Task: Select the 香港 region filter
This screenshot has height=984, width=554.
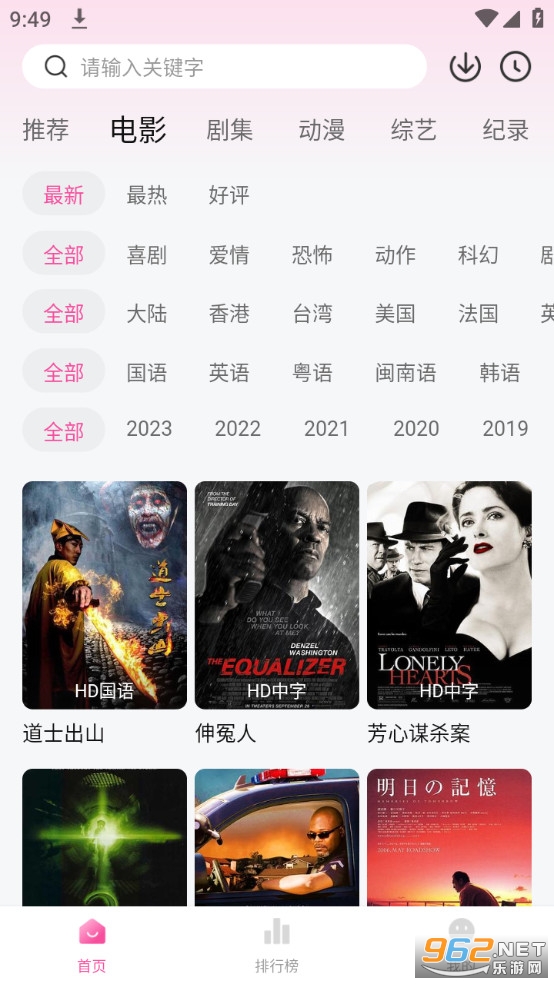Action: tap(229, 313)
